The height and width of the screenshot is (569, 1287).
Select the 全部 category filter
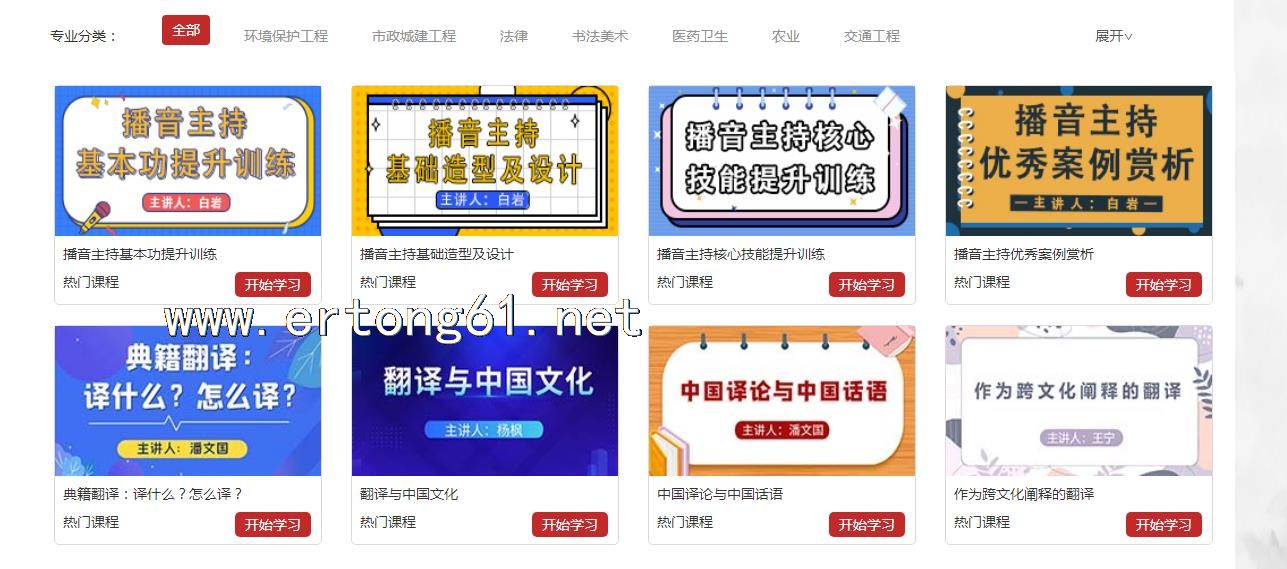pos(186,30)
